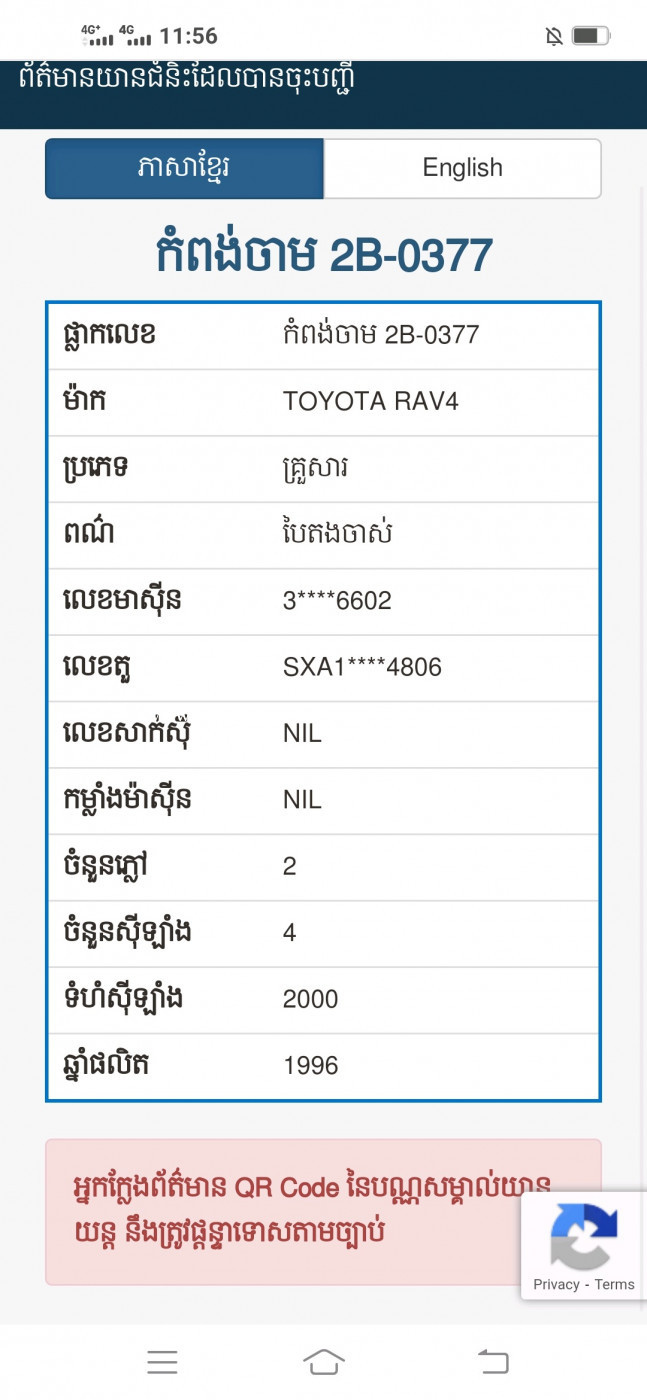Screen dimensions: 647x1400
Task: Tap the system back button
Action: [493, 1362]
